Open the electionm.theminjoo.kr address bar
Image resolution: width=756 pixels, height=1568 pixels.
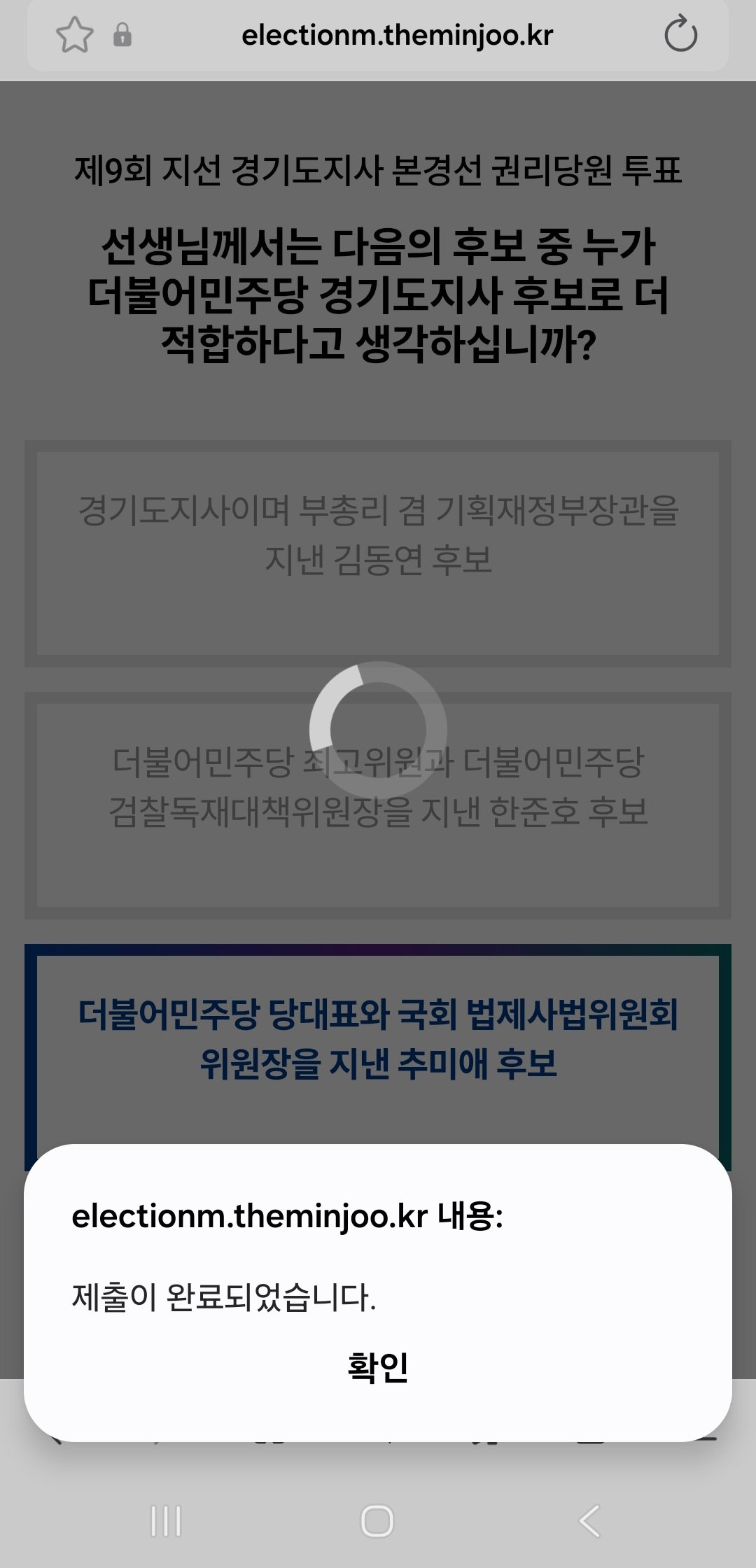click(x=396, y=35)
